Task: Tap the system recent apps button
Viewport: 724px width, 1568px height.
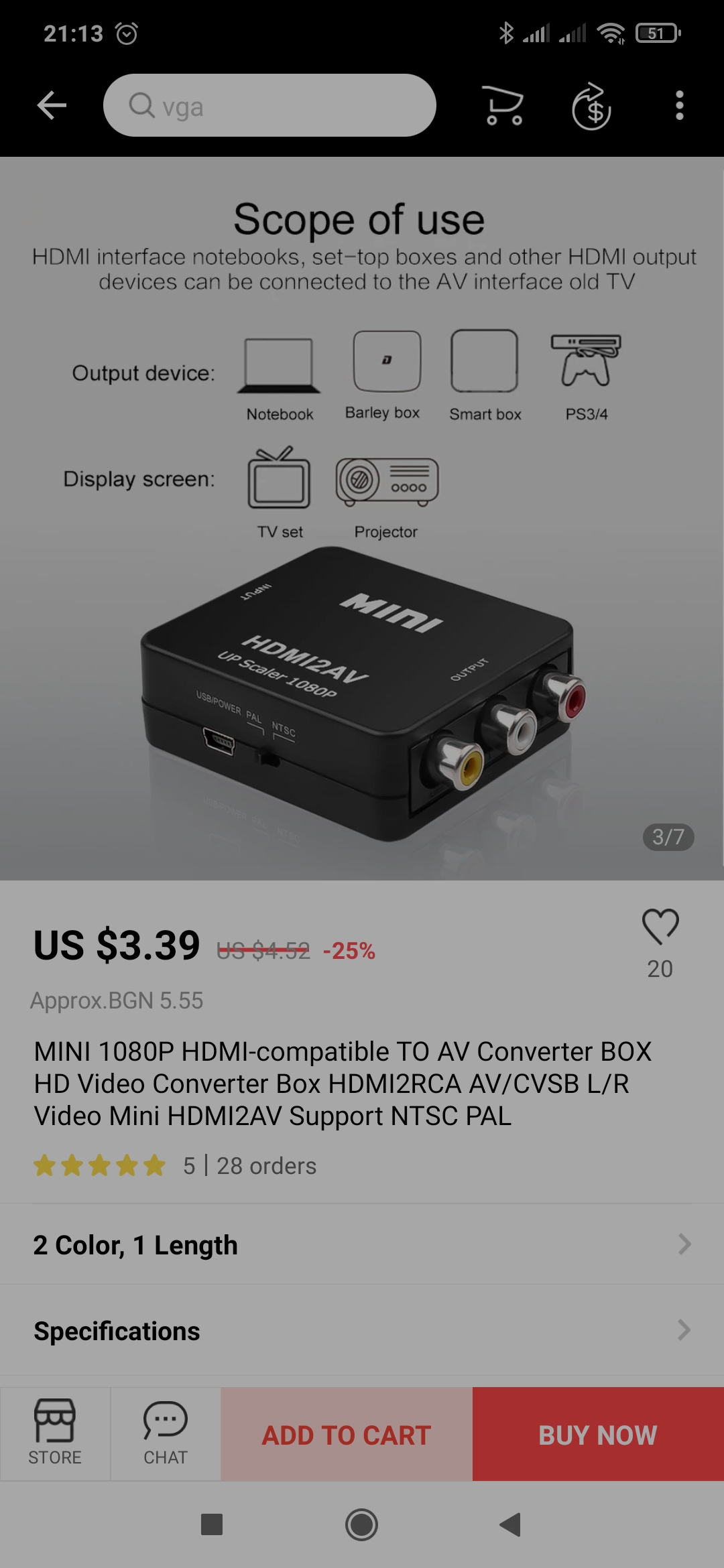Action: [x=212, y=1525]
